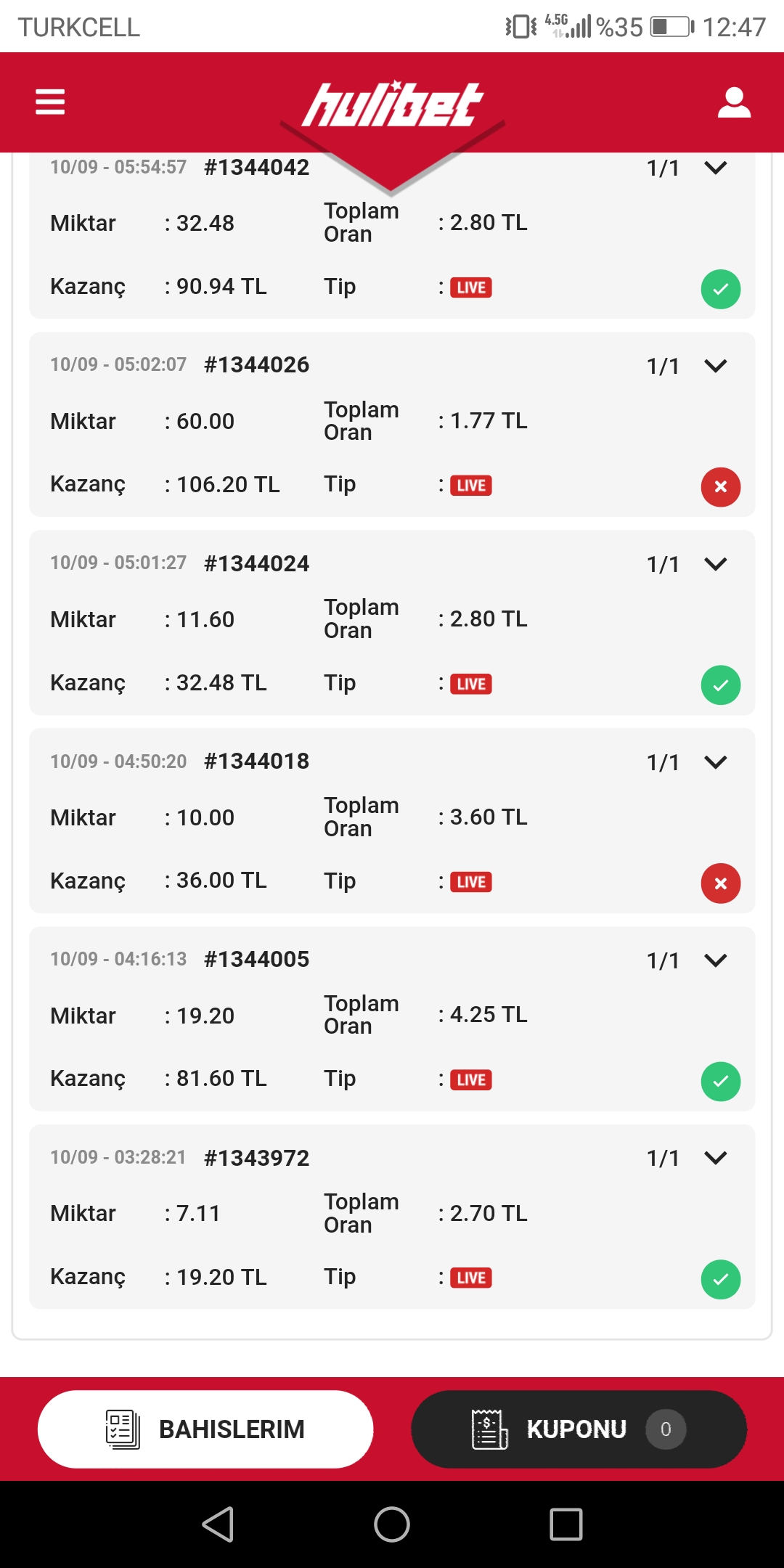Expand bet #1344026 details
The width and height of the screenshot is (784, 1568).
716,366
